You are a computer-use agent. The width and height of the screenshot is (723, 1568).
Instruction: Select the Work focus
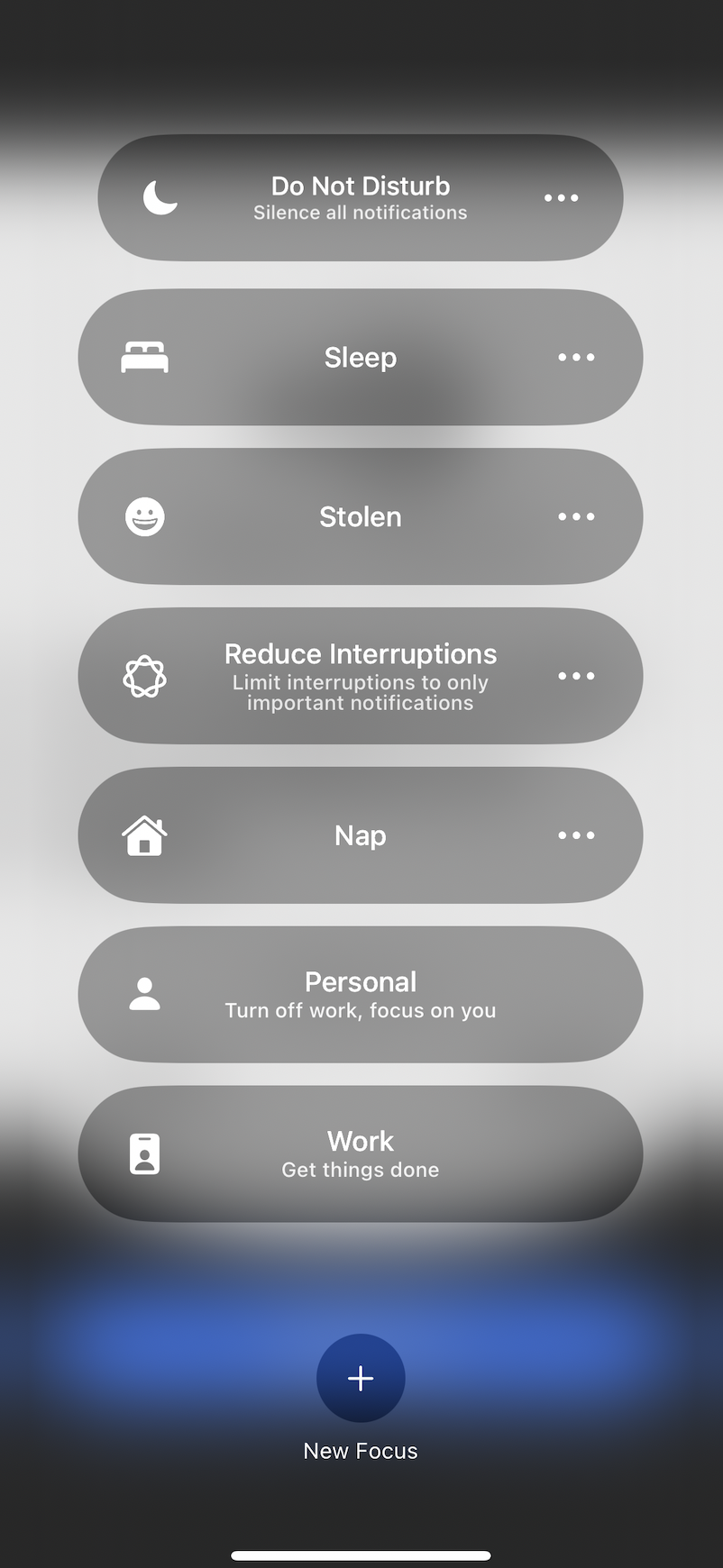[361, 1154]
